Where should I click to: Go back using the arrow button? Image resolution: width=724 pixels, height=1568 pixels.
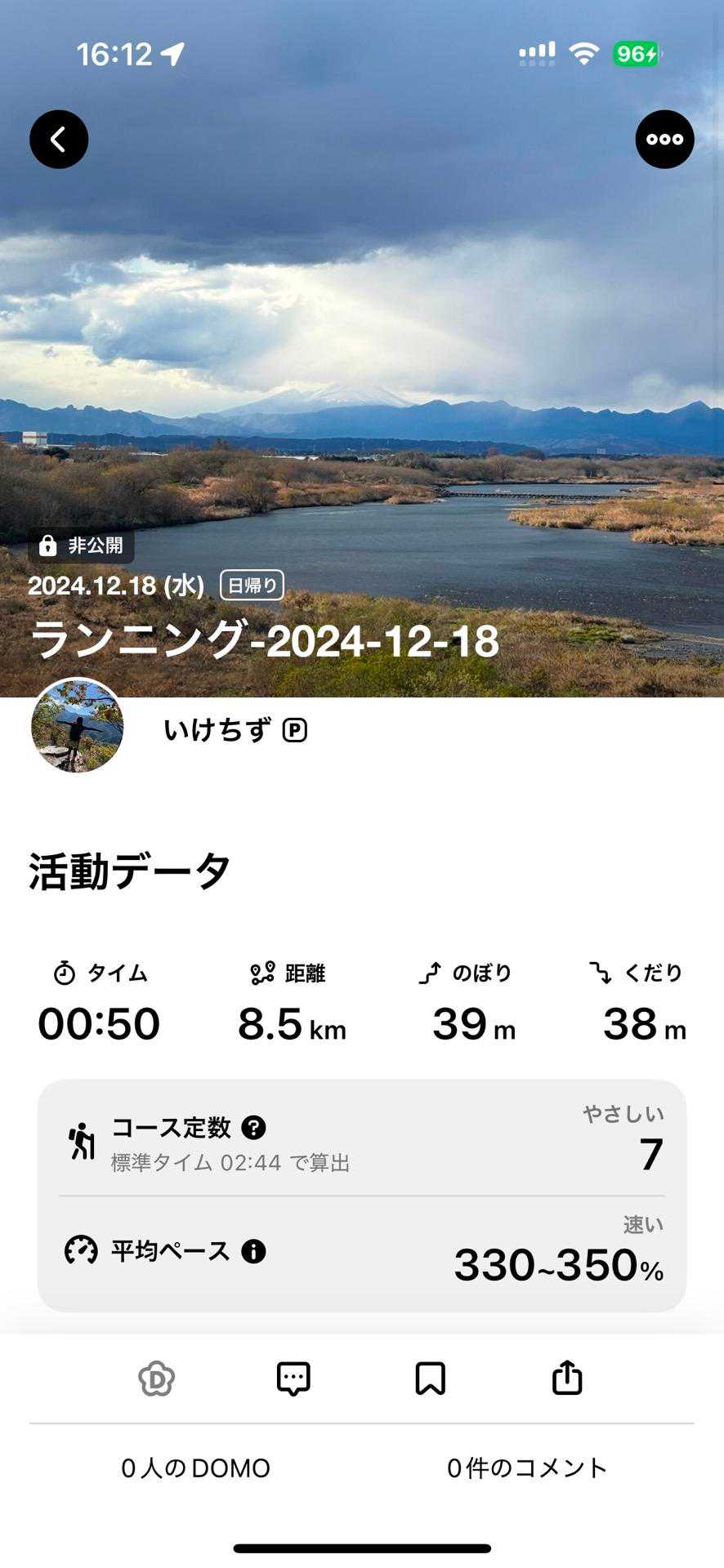click(x=59, y=140)
